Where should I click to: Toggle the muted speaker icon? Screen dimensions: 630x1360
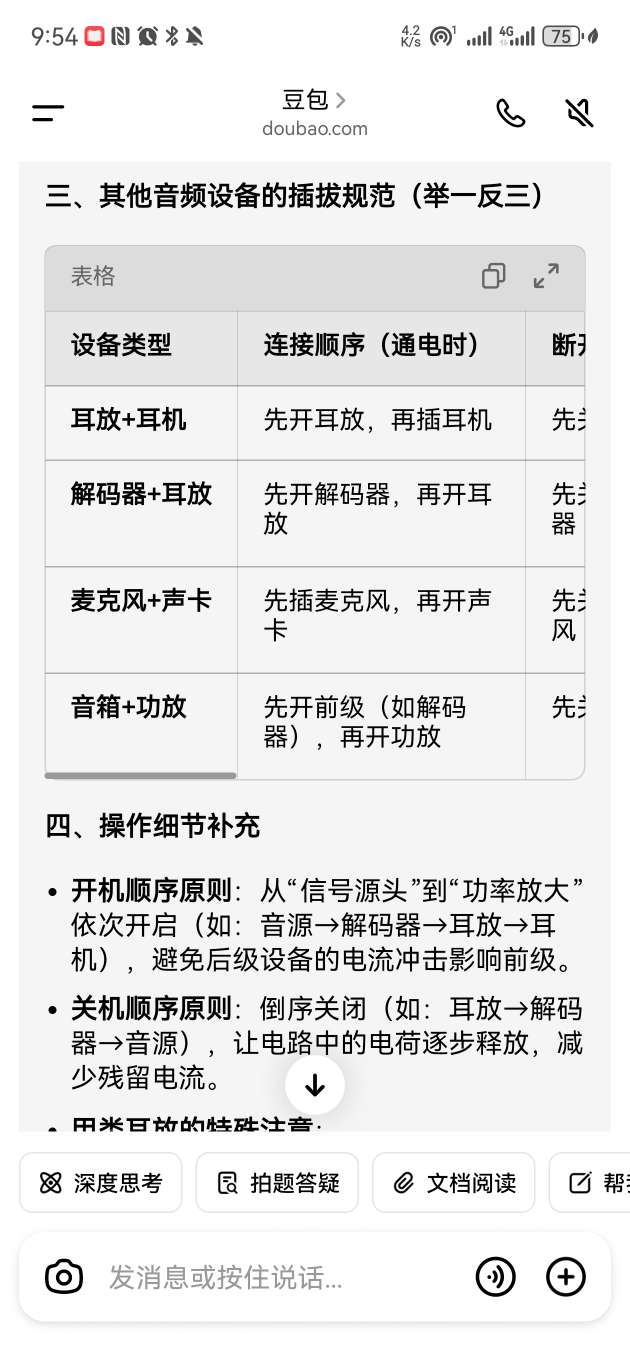[579, 113]
